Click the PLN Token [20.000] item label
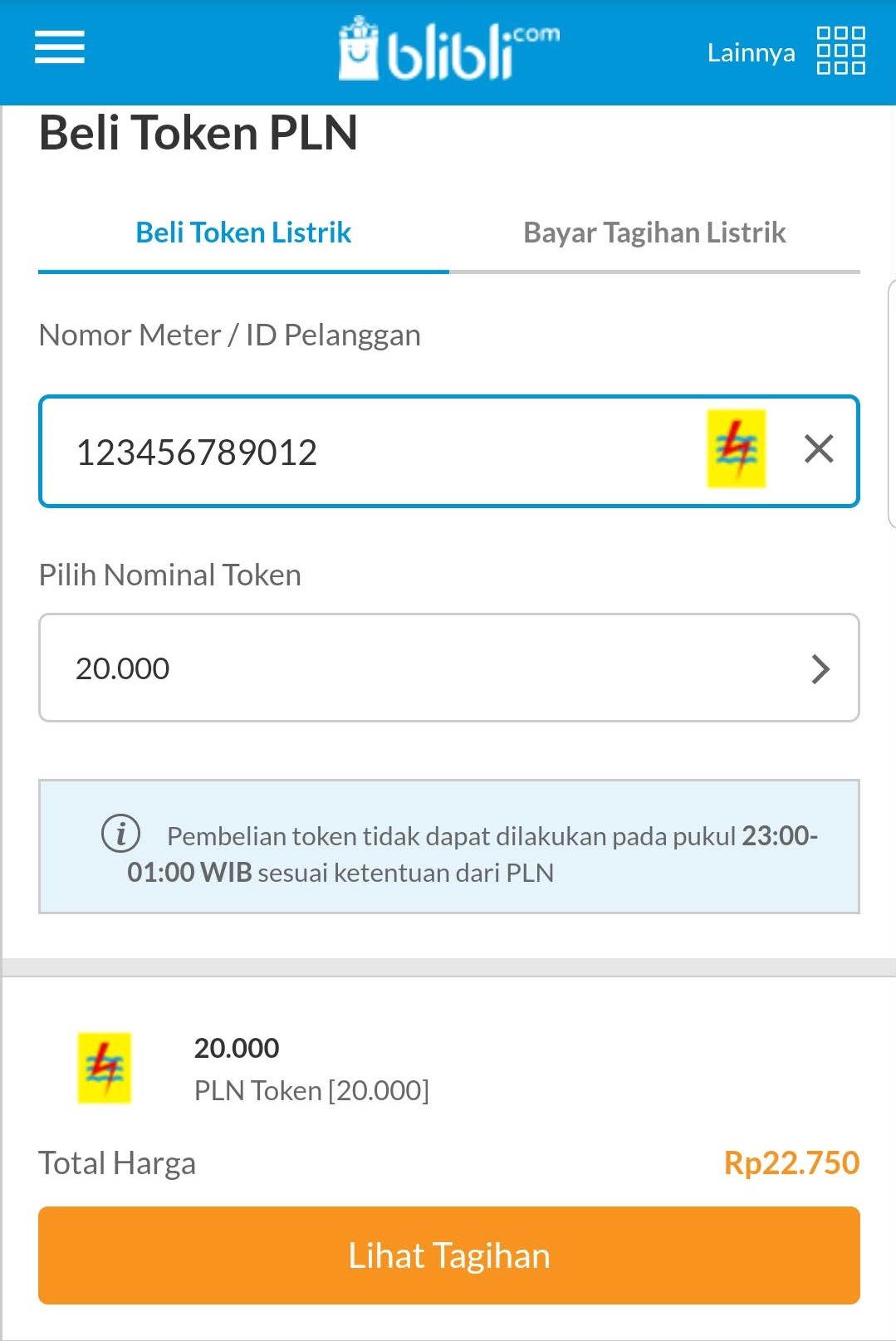 [x=311, y=1090]
